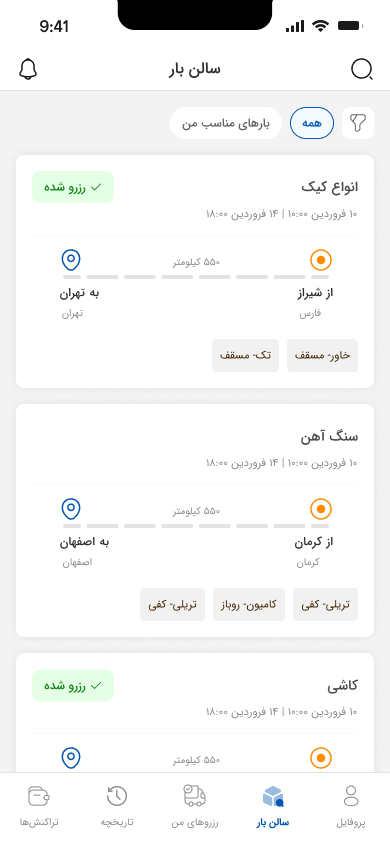Open the سنگ آهن cargo card
The image size is (390, 844).
195,521
